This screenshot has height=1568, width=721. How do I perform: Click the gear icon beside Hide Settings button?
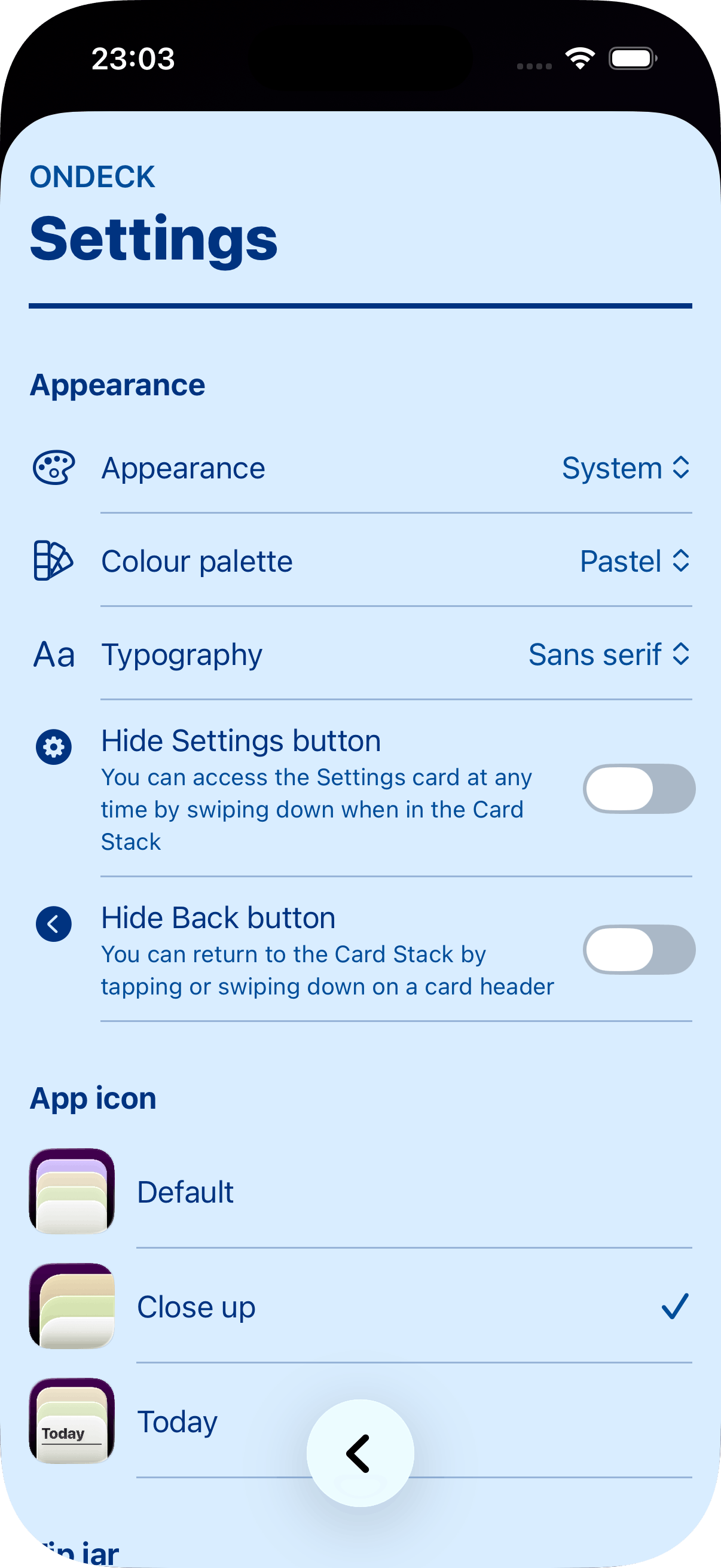pos(54,748)
